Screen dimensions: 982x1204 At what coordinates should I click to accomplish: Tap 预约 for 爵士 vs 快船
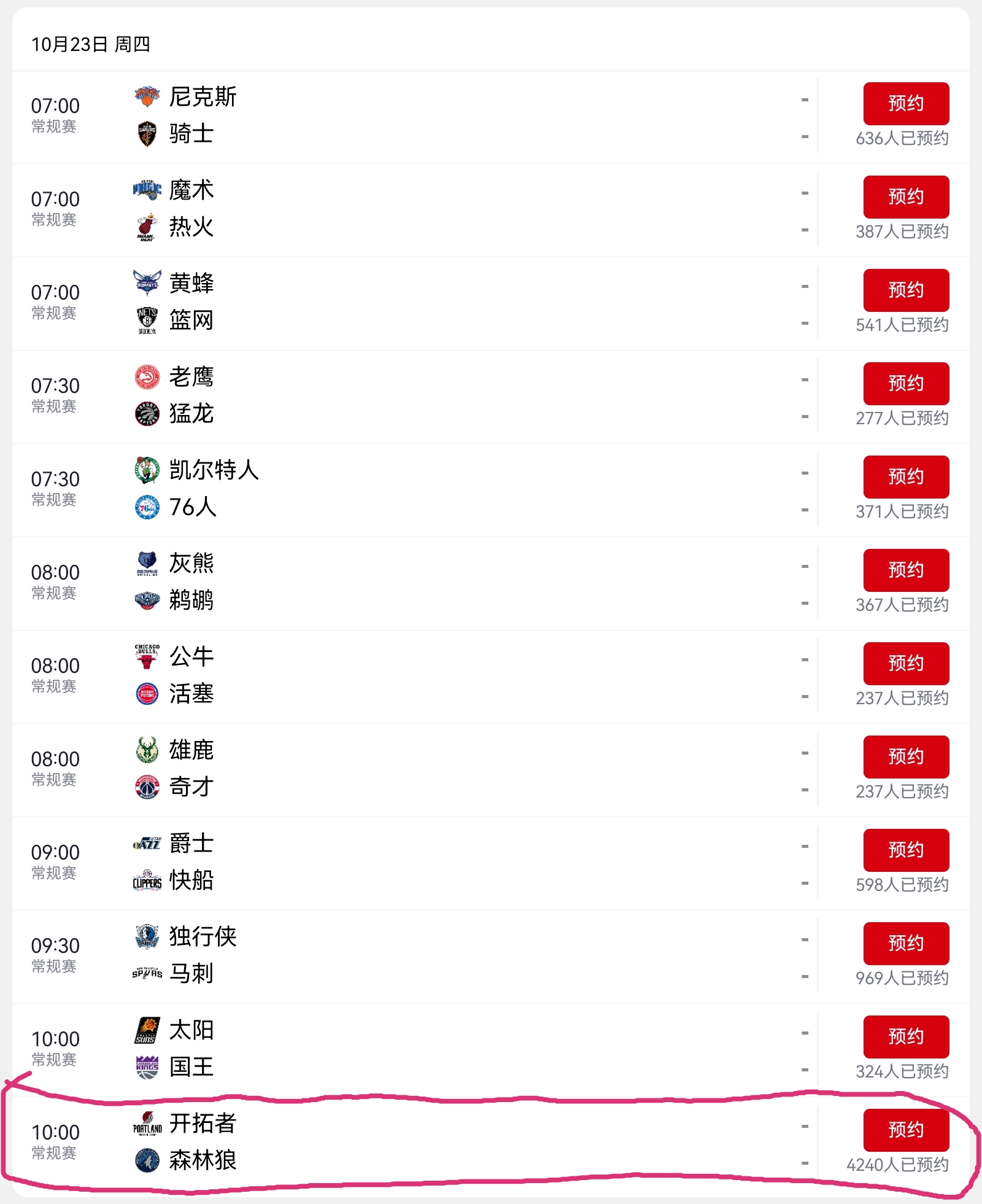905,850
